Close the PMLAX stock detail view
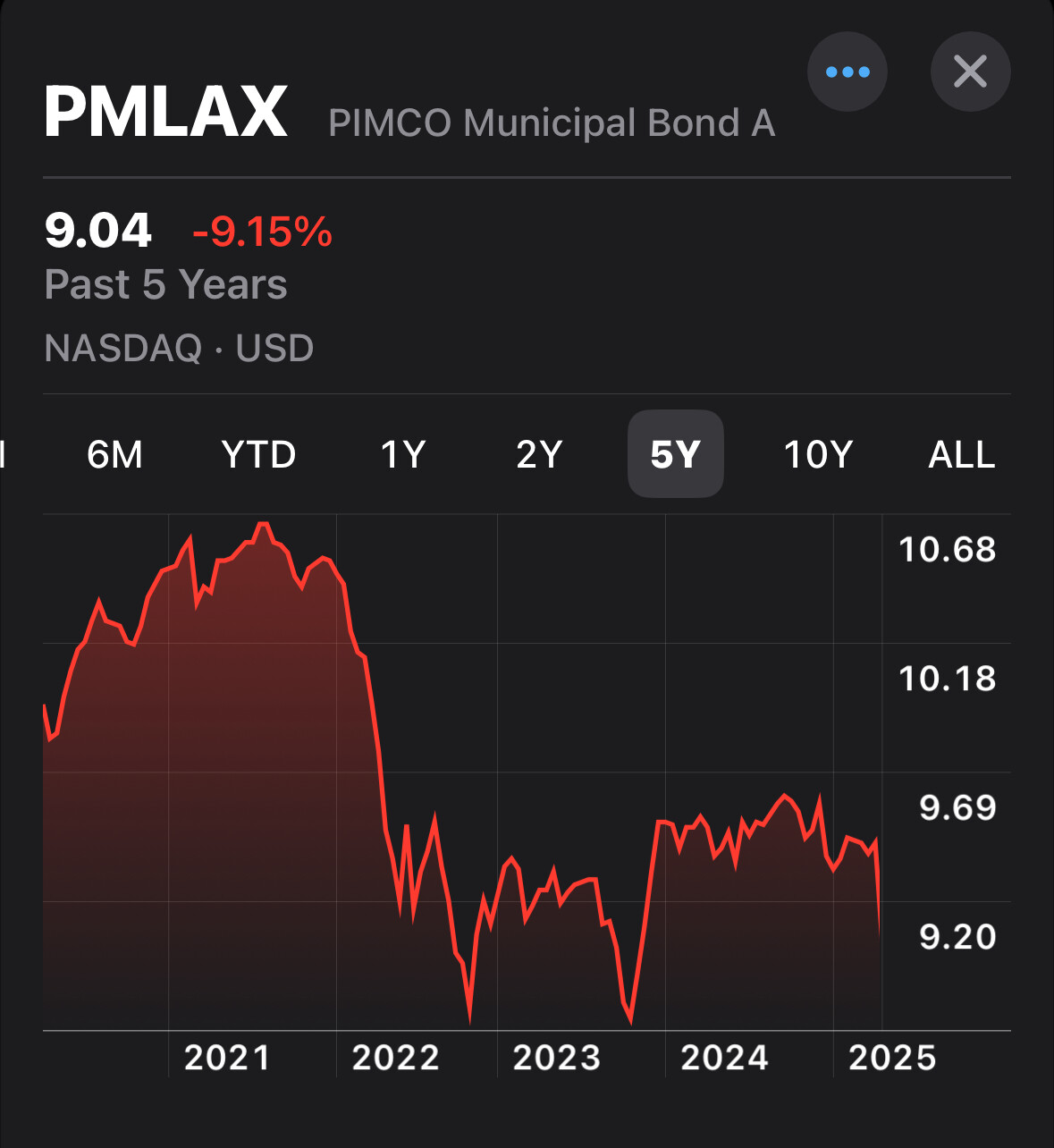The height and width of the screenshot is (1148, 1054). (970, 72)
